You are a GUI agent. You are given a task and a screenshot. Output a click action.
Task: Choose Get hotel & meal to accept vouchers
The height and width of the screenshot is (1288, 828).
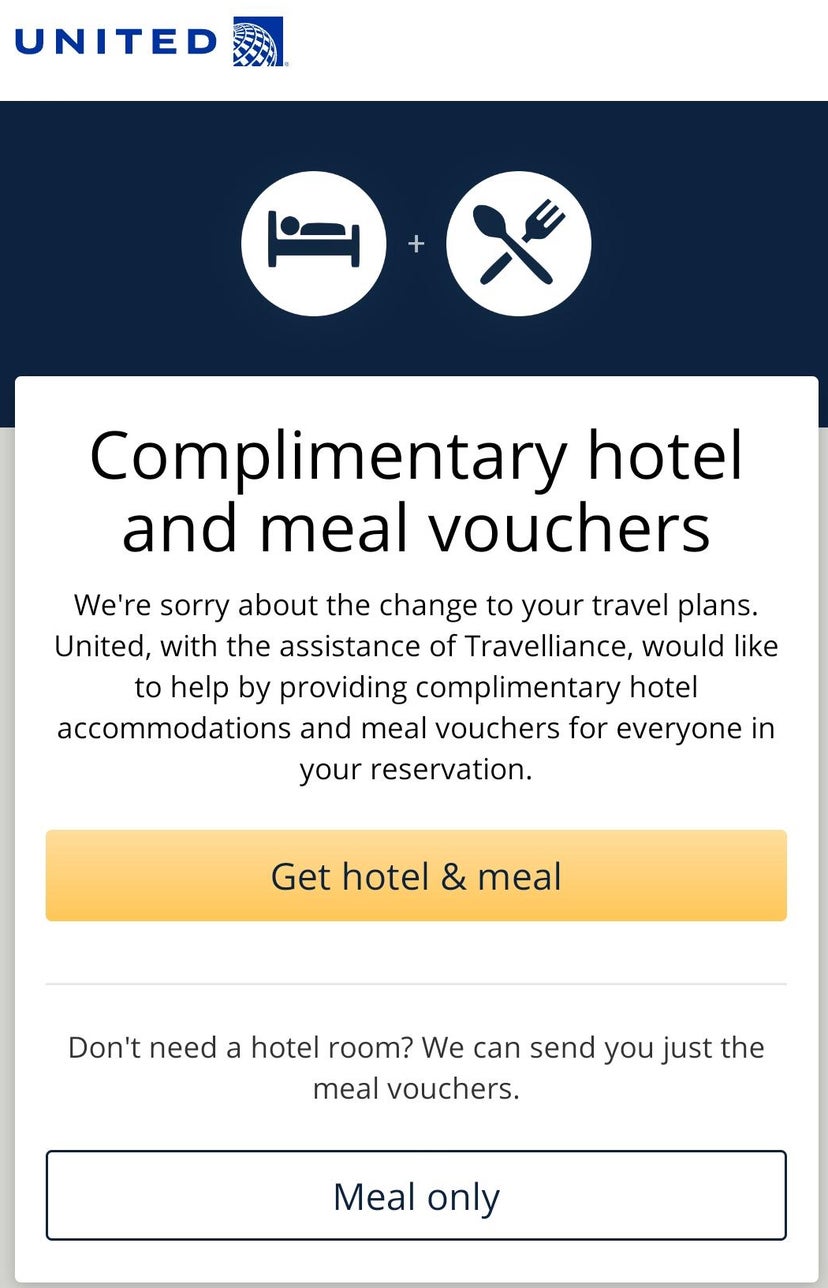(416, 875)
